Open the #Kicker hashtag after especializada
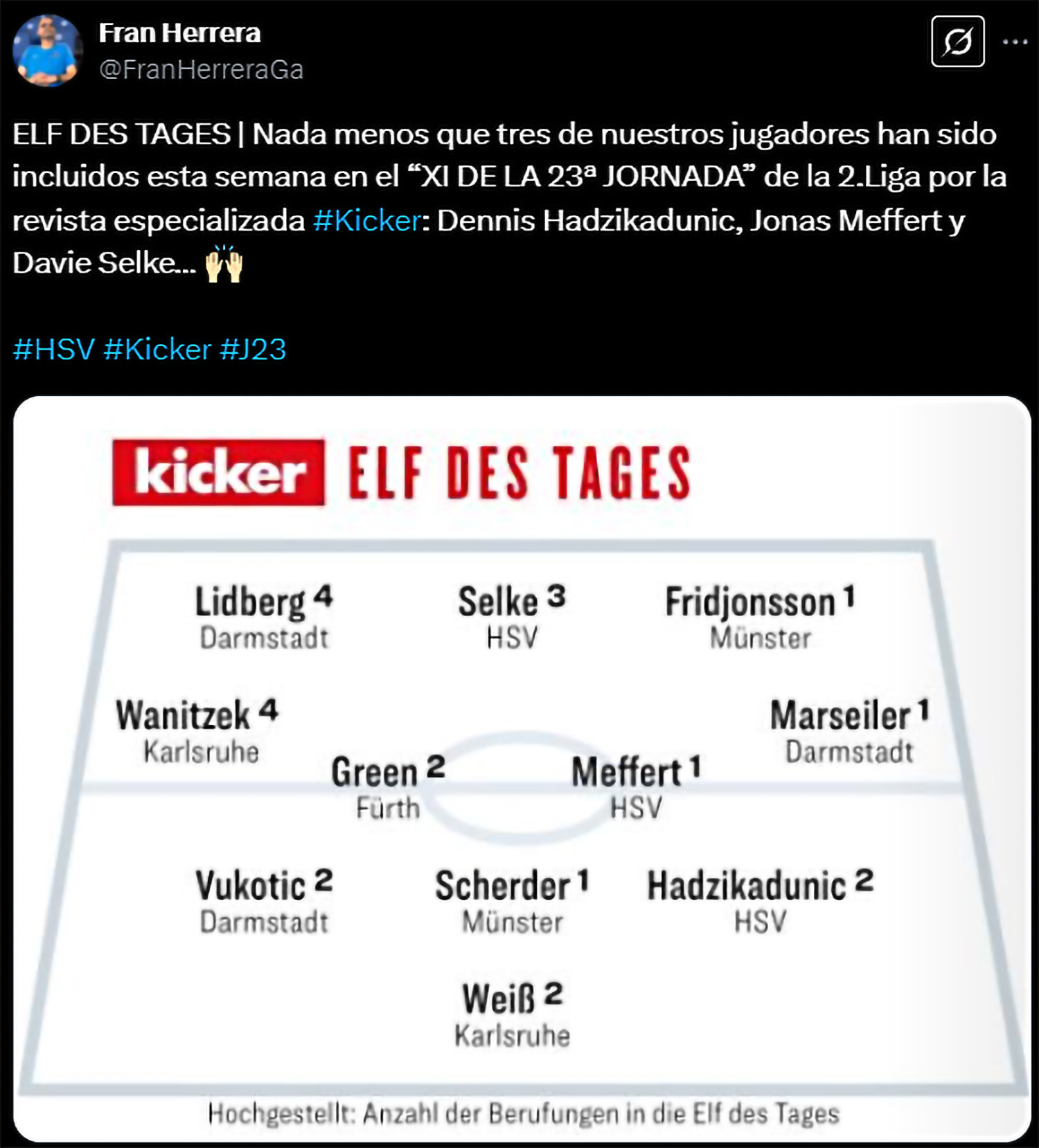1039x1148 pixels. [x=366, y=221]
